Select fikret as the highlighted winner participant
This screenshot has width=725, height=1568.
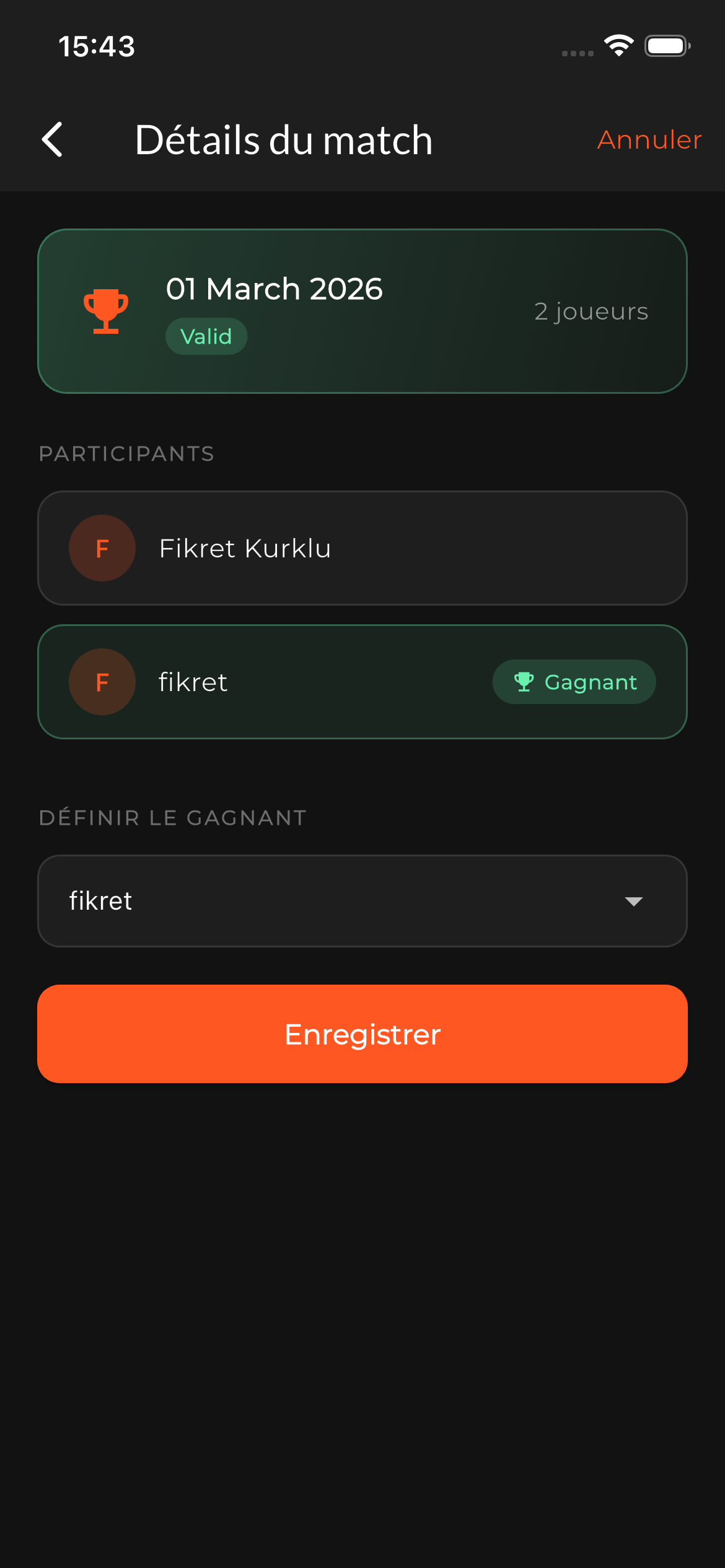tap(362, 681)
